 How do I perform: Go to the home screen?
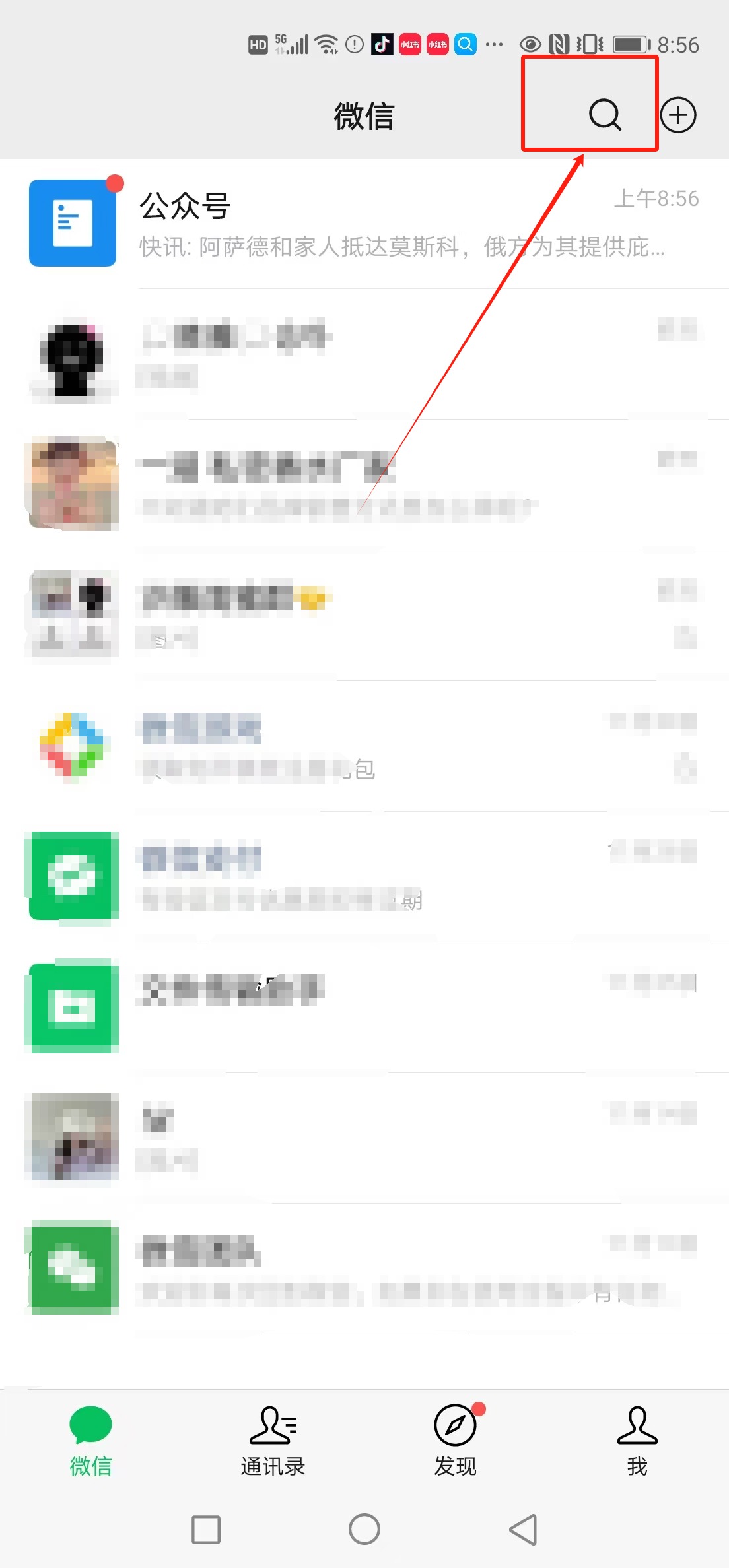[x=364, y=1529]
